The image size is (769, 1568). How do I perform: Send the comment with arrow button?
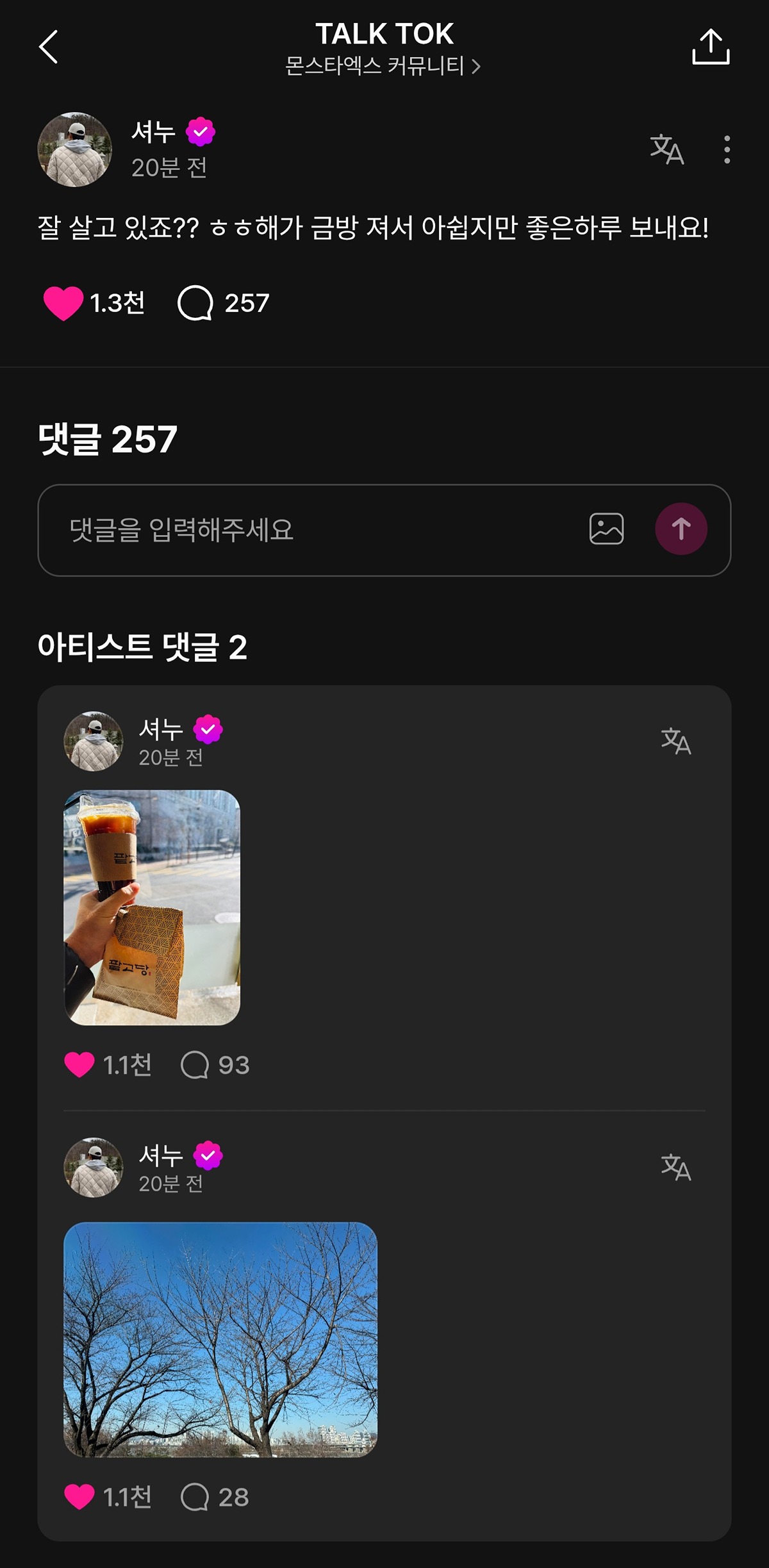click(681, 529)
